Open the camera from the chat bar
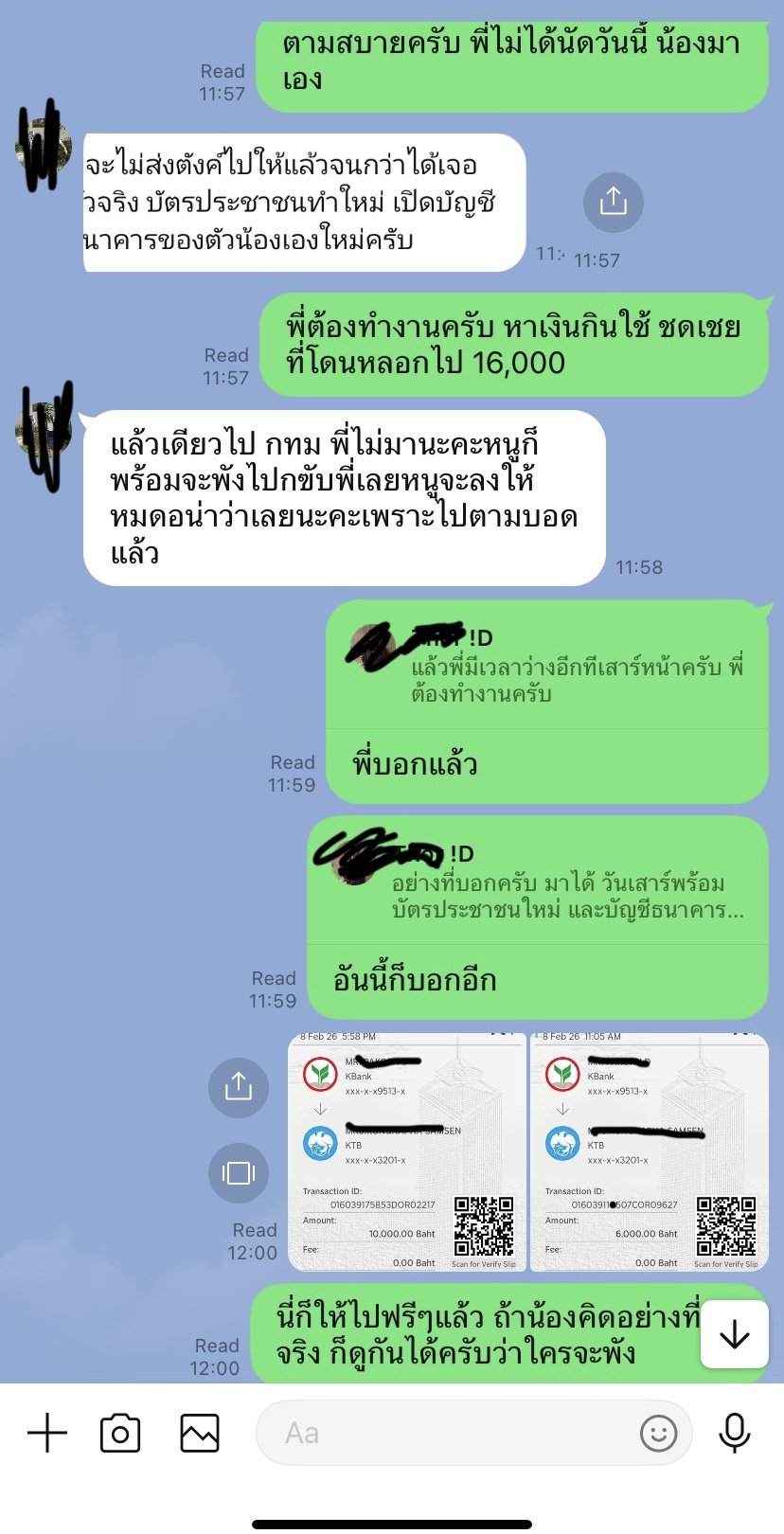This screenshot has width=784, height=1534. pyautogui.click(x=121, y=1433)
